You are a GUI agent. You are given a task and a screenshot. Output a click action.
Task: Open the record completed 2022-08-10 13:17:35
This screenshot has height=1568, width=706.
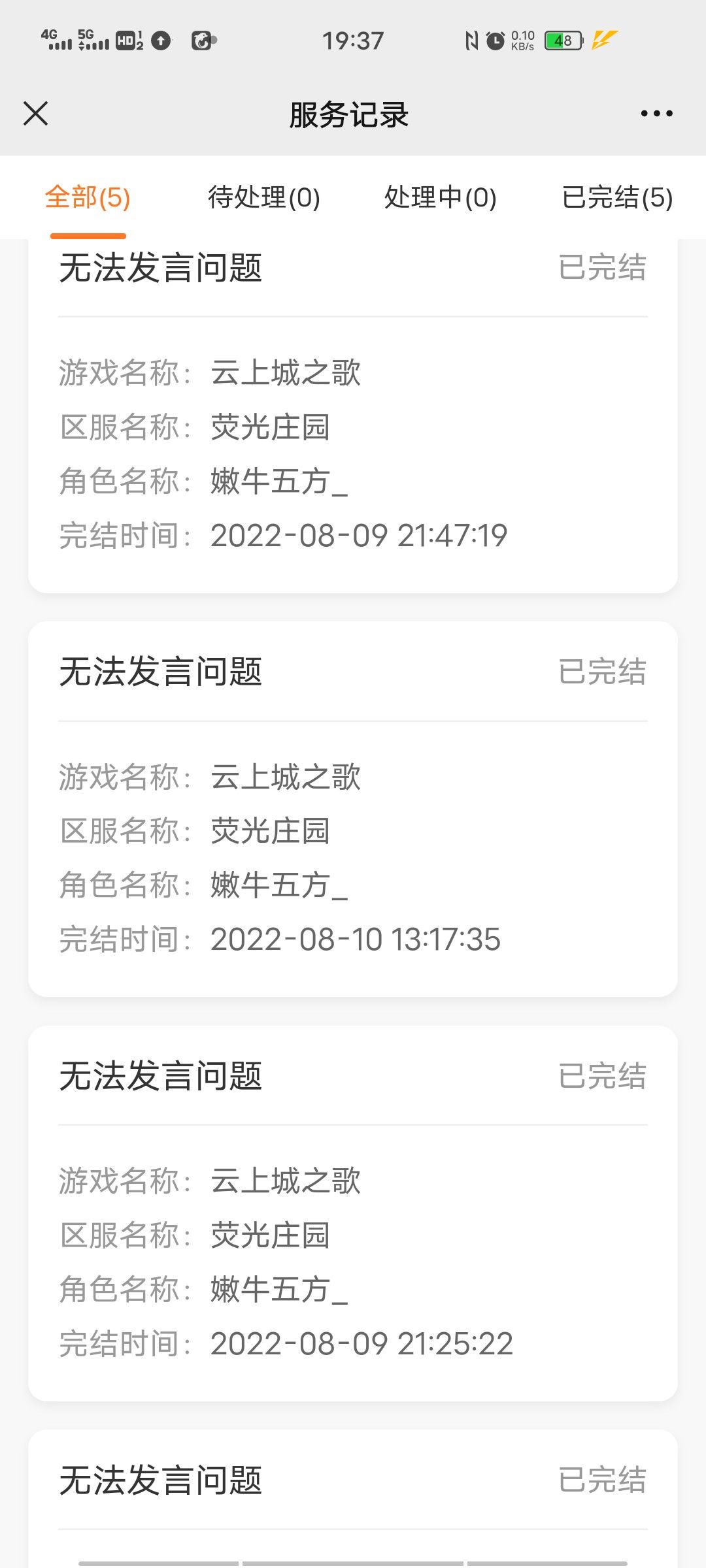tap(353, 810)
